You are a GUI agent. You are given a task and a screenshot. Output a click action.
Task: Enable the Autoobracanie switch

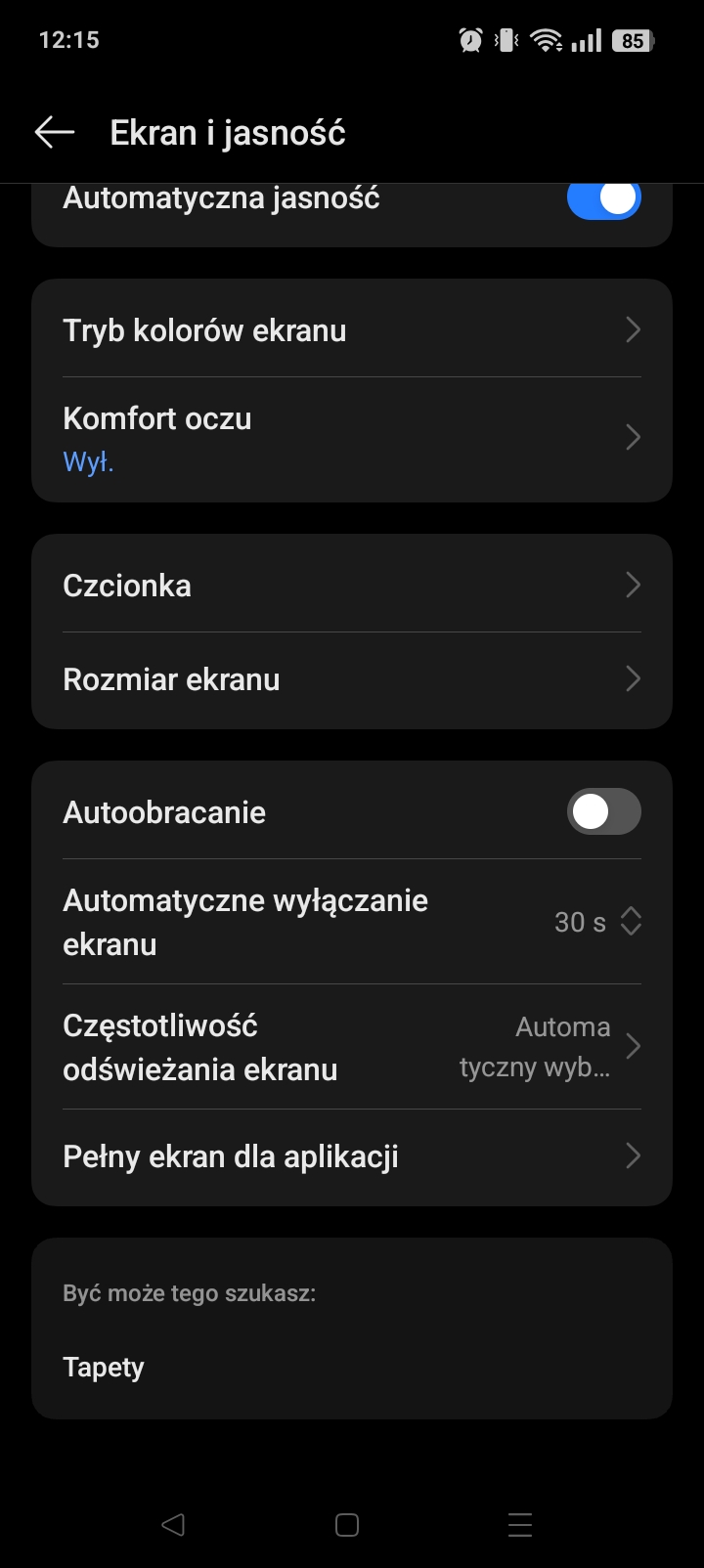tap(603, 812)
